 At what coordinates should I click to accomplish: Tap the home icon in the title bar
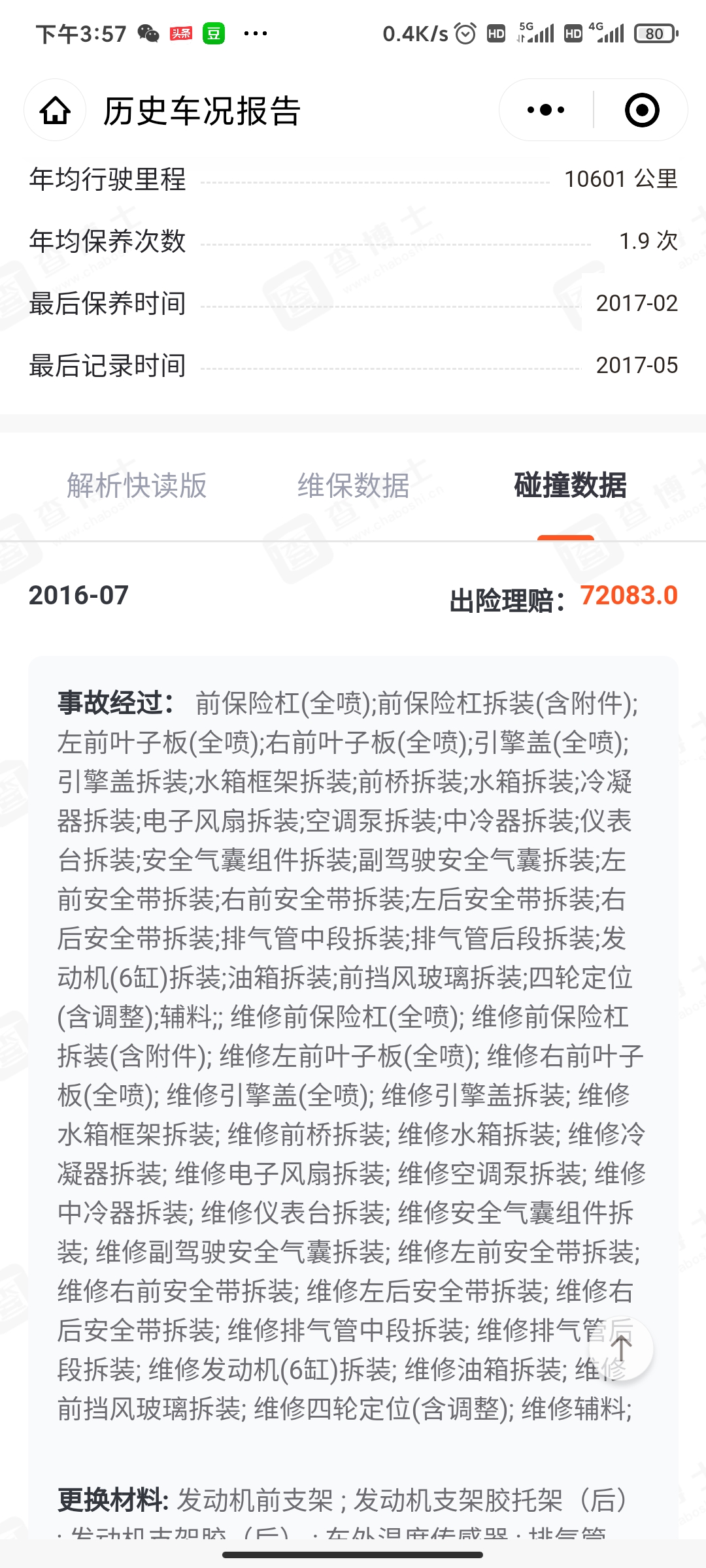point(54,110)
